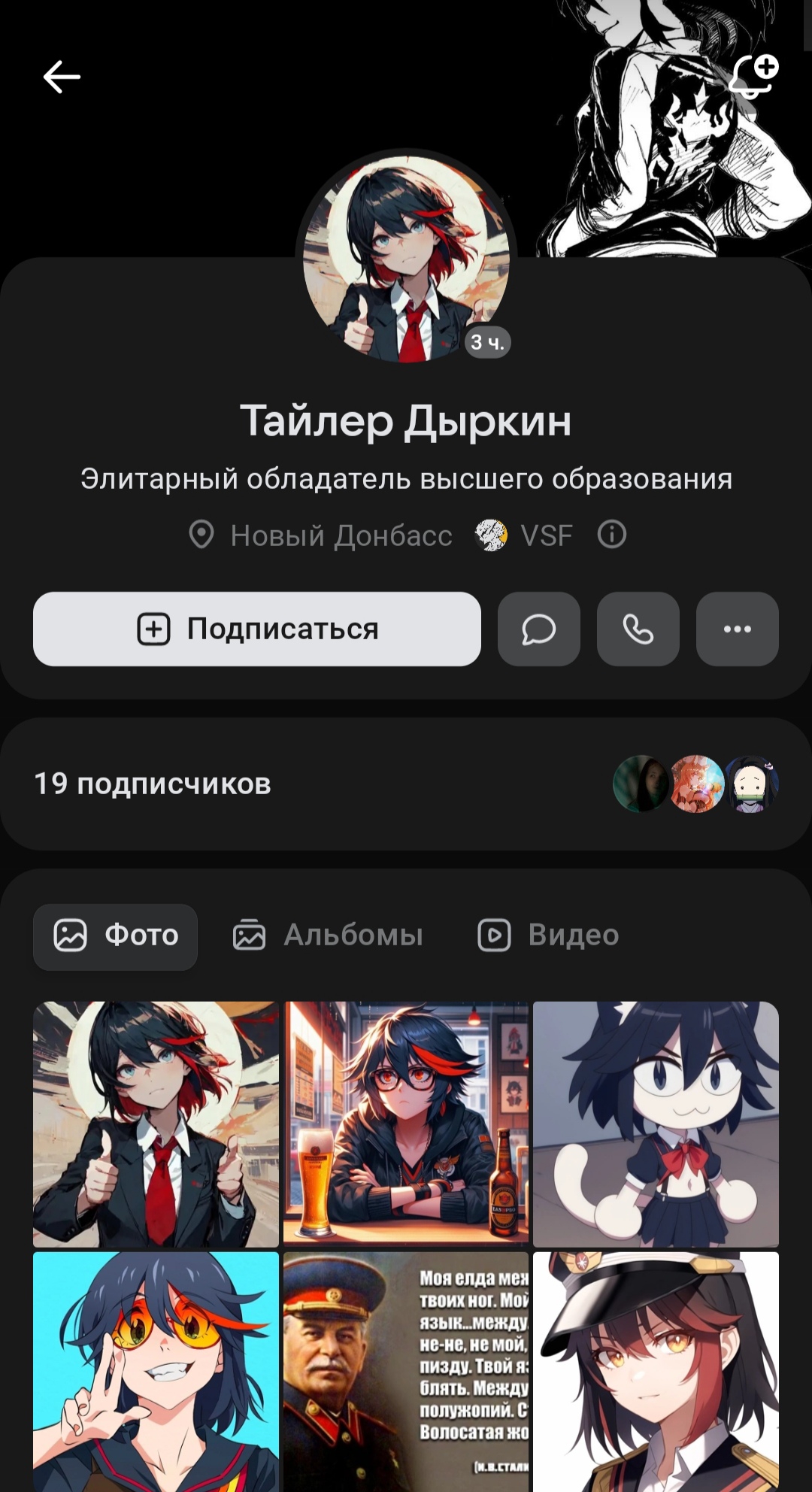This screenshot has width=812, height=1492.
Task: Open the 19 подписчиков list
Action: click(406, 784)
